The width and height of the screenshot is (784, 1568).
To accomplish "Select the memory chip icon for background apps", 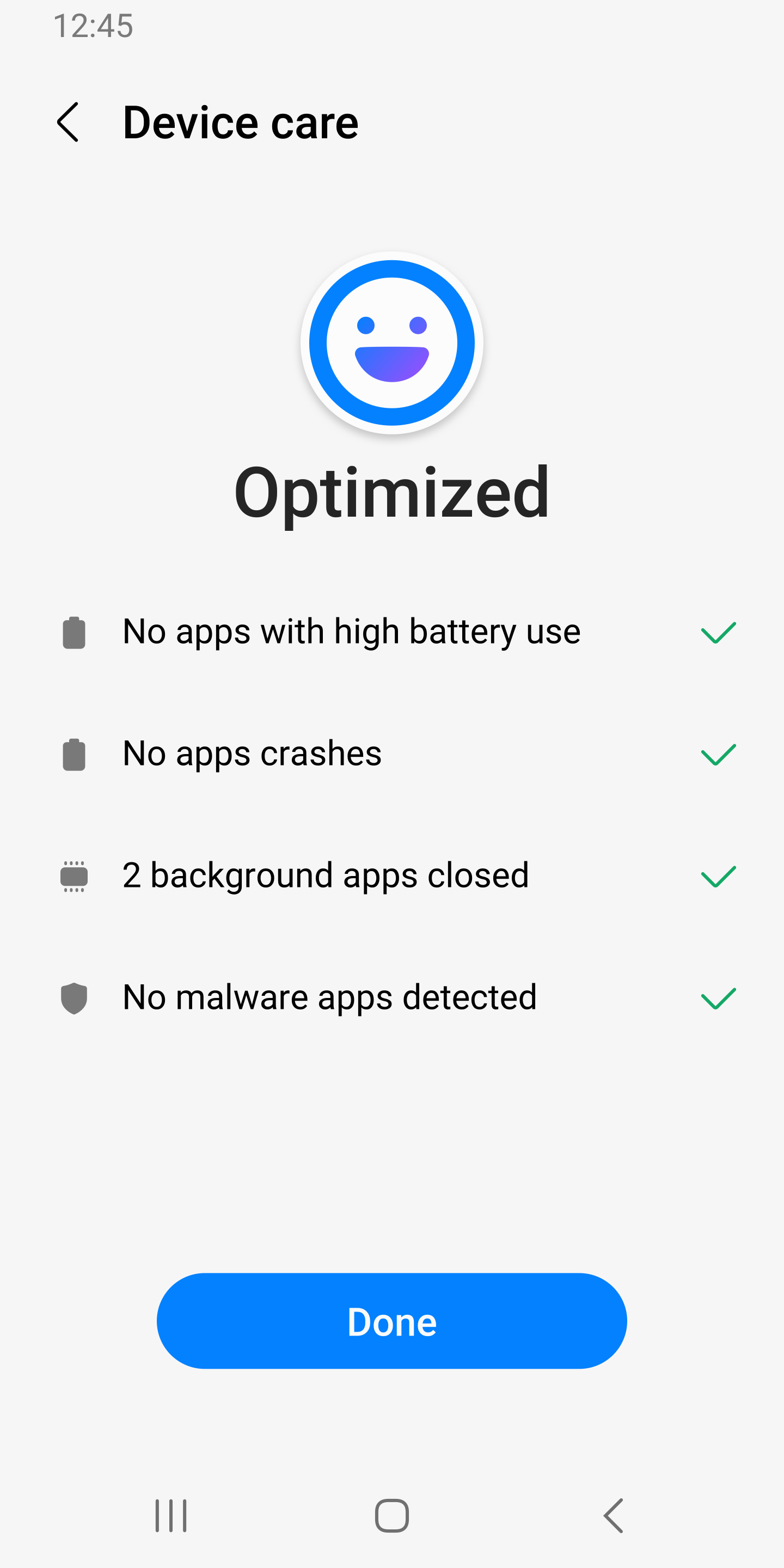I will 73,877.
